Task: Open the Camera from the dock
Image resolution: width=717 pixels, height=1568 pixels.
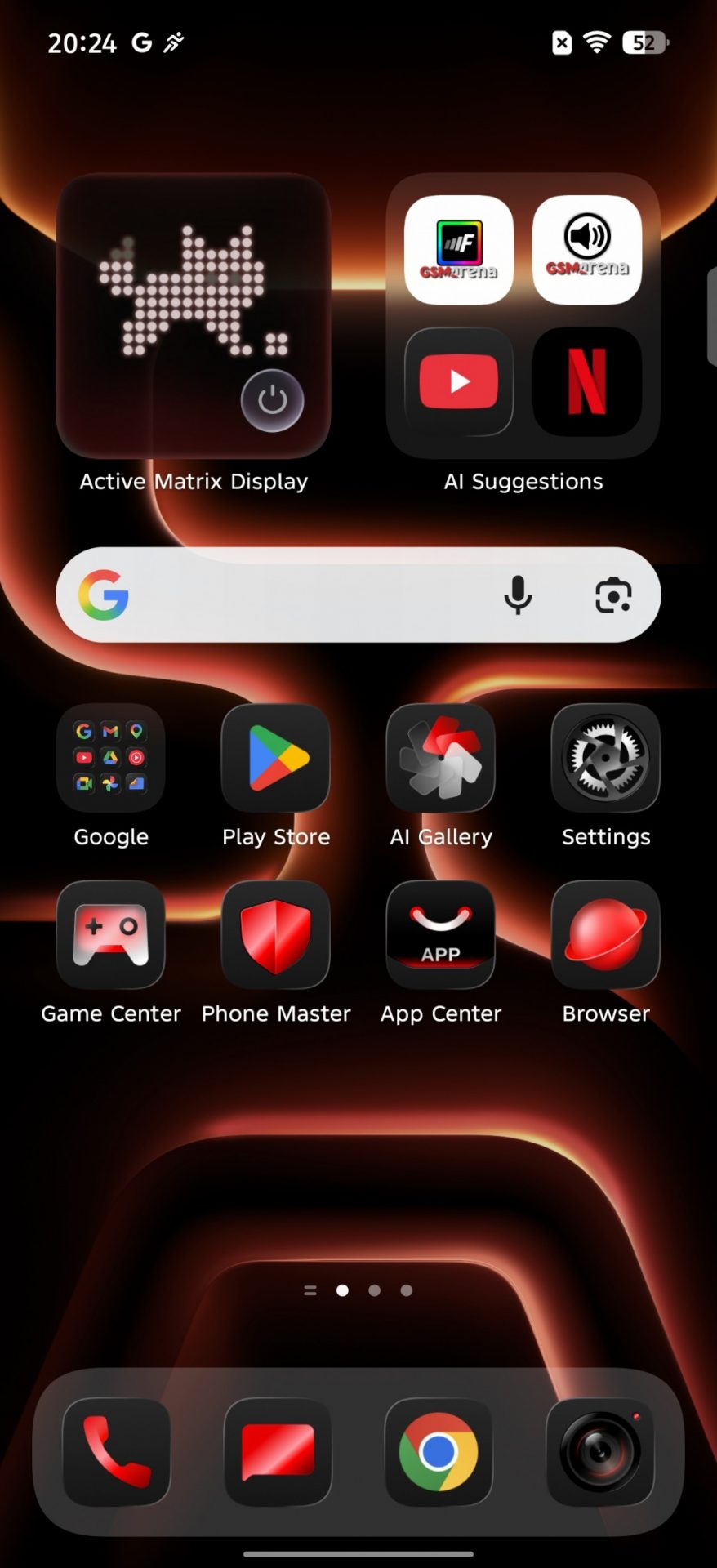Action: tap(600, 1452)
